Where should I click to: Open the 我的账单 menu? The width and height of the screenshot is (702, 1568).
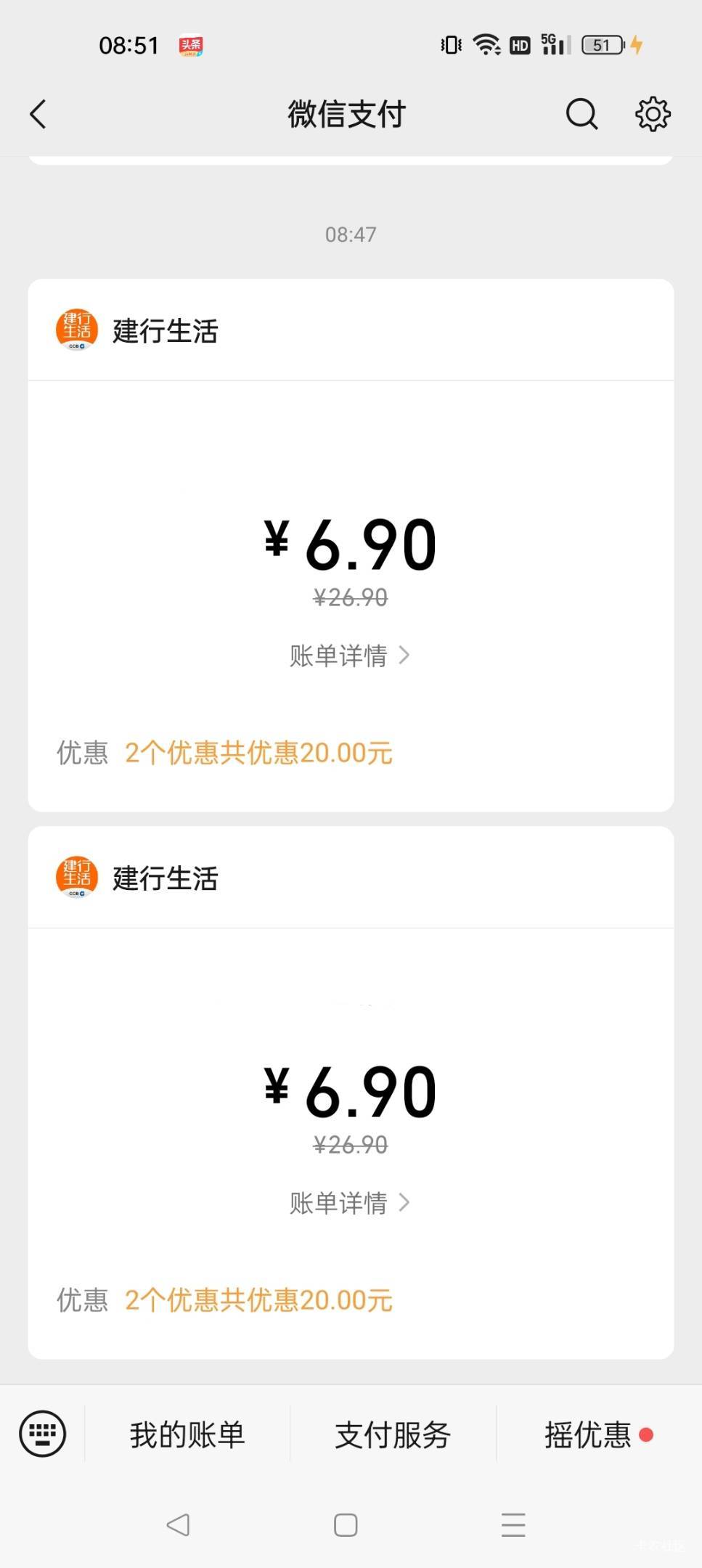point(187,1434)
